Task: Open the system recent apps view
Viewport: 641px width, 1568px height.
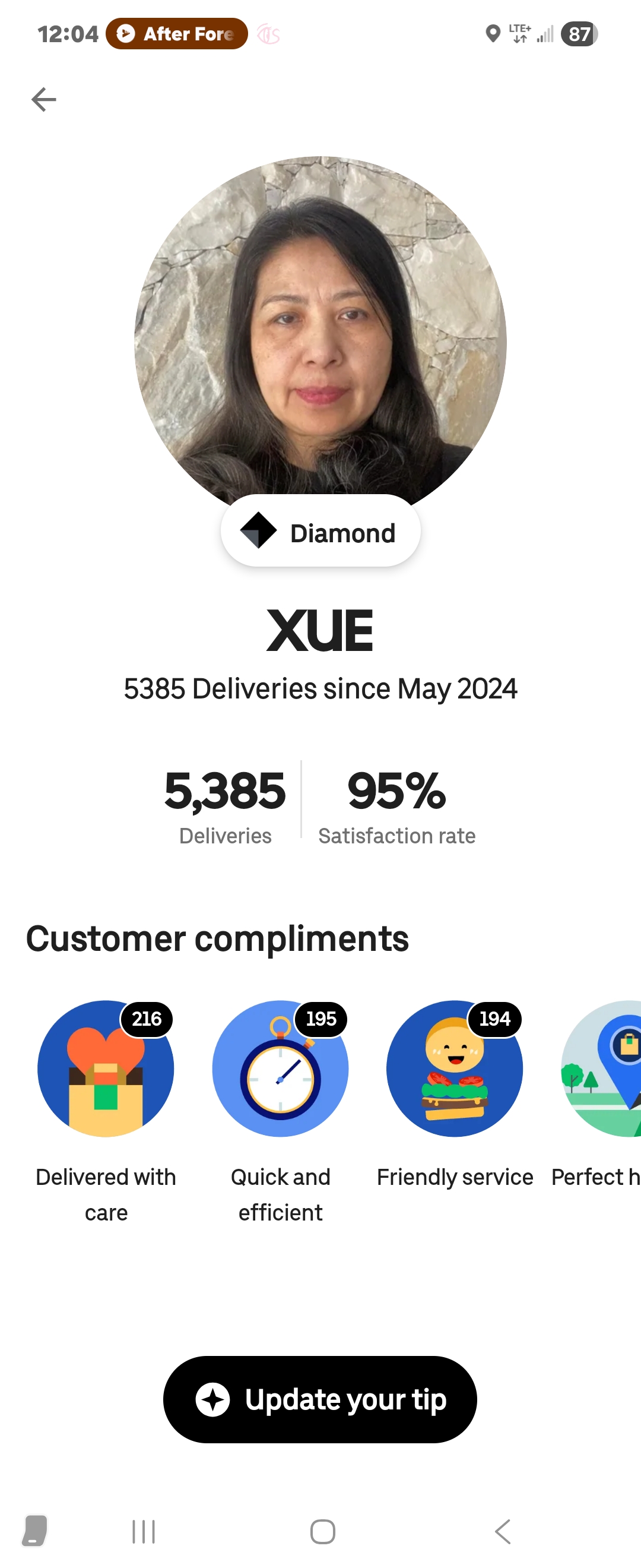Action: pos(144,1532)
